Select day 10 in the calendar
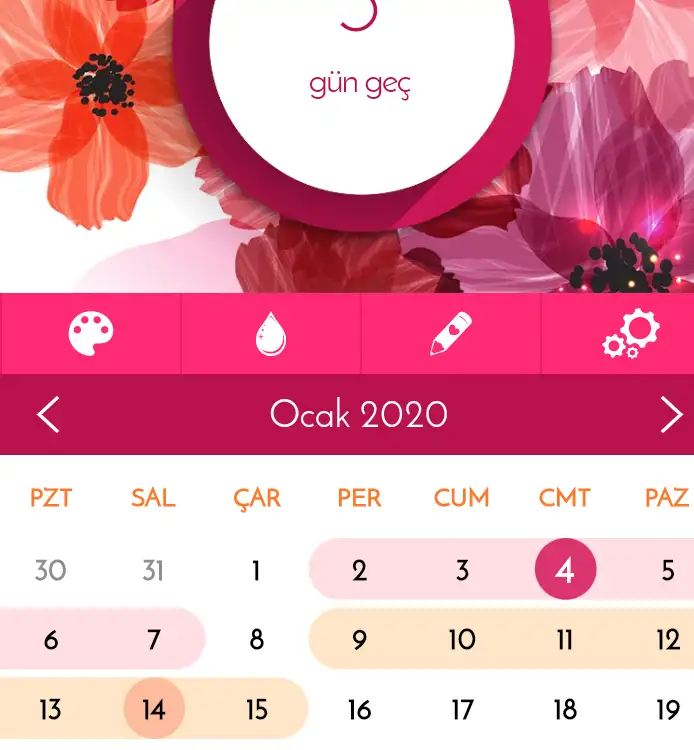 coord(462,640)
